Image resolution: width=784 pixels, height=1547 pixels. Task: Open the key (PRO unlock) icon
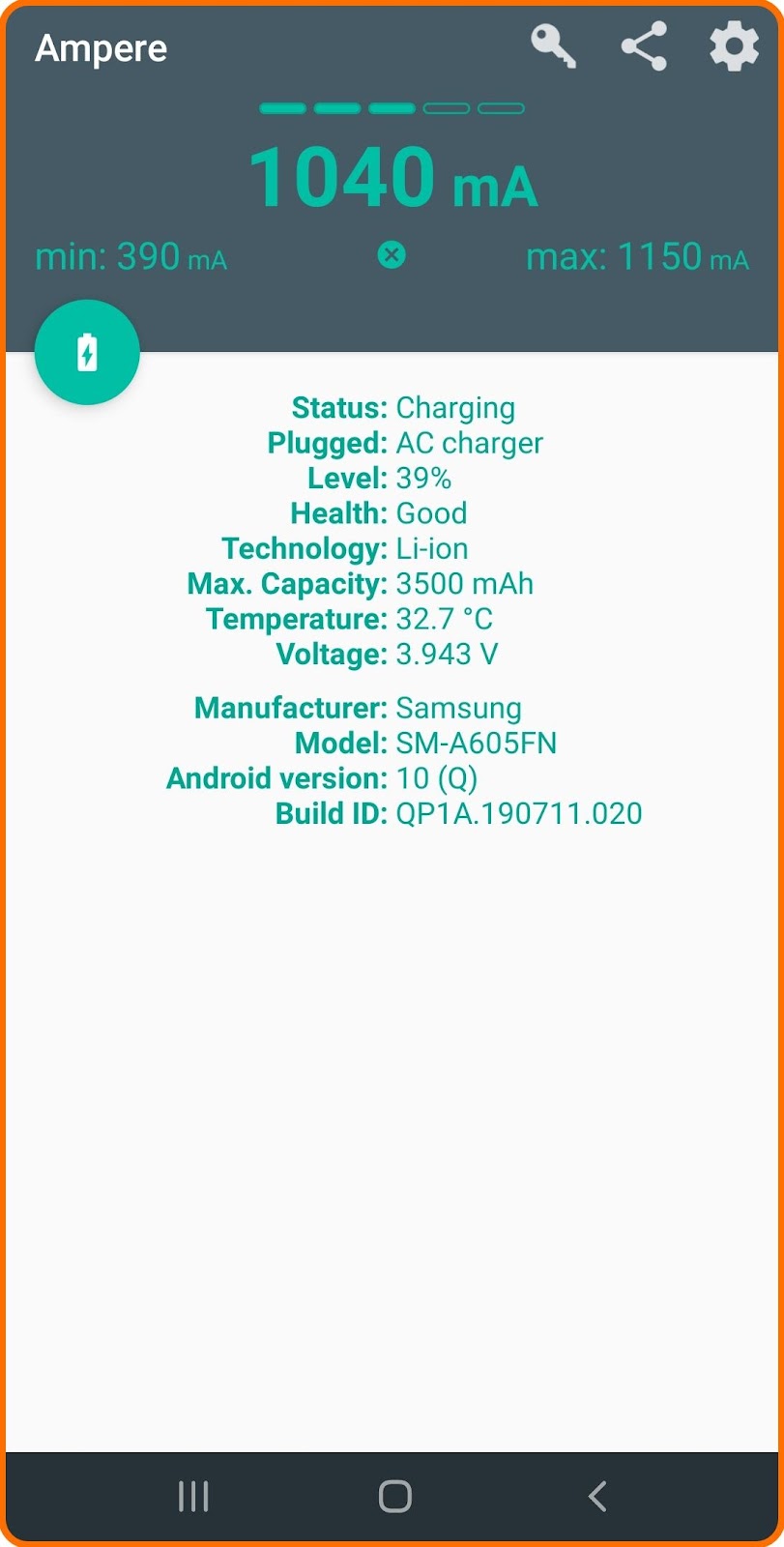point(553,46)
